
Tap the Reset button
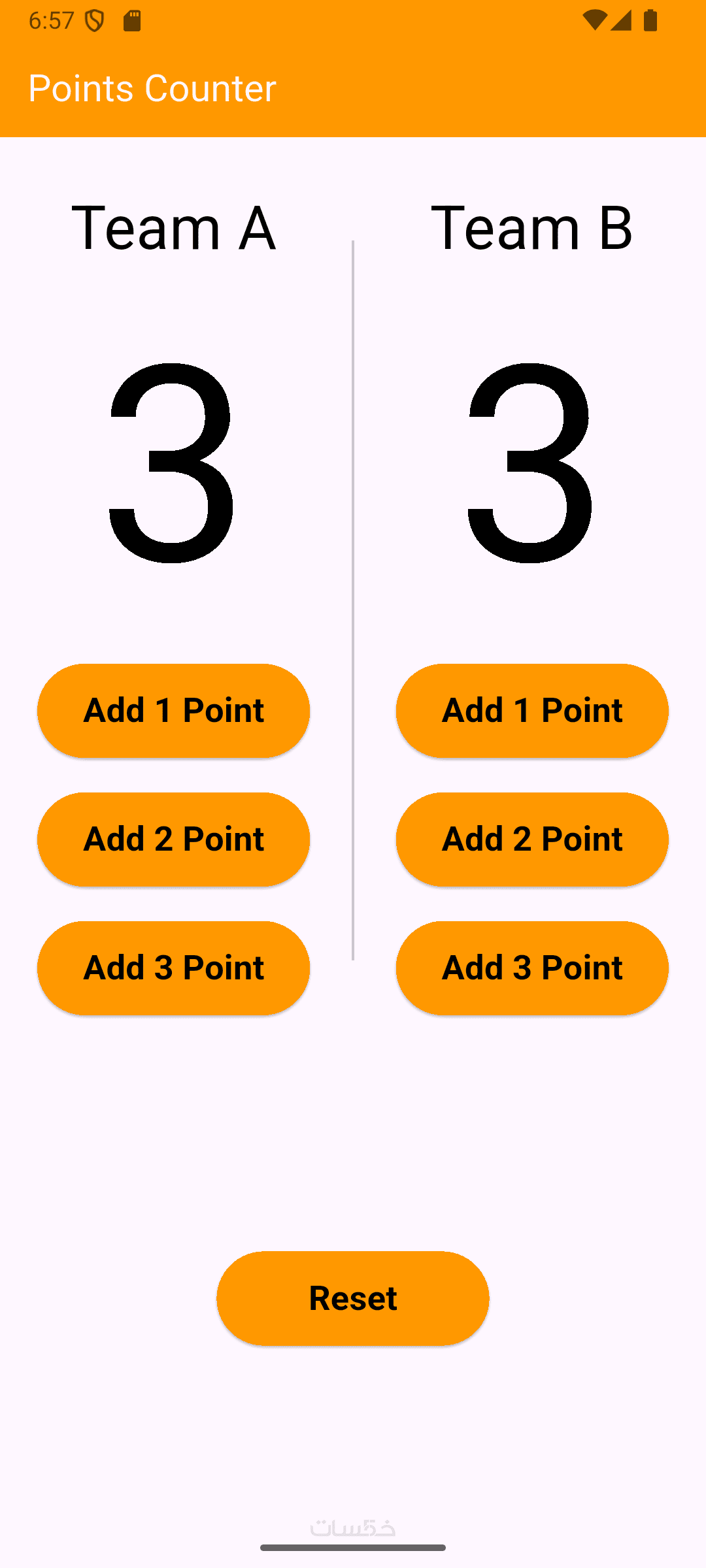[352, 1298]
